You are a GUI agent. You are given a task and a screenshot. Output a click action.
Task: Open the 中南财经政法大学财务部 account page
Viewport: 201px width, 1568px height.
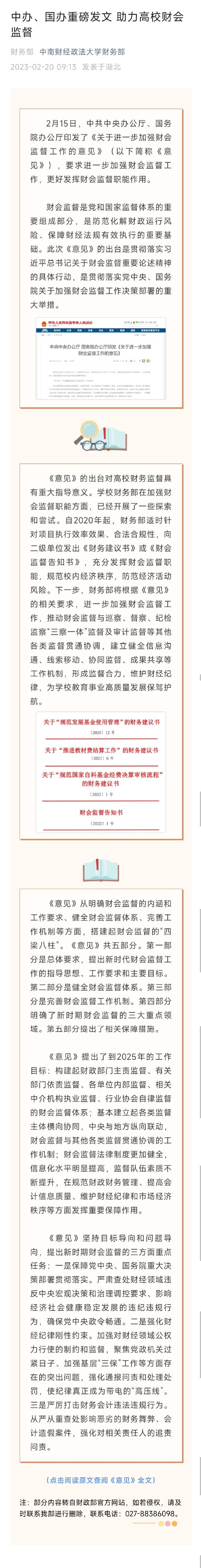81,52
